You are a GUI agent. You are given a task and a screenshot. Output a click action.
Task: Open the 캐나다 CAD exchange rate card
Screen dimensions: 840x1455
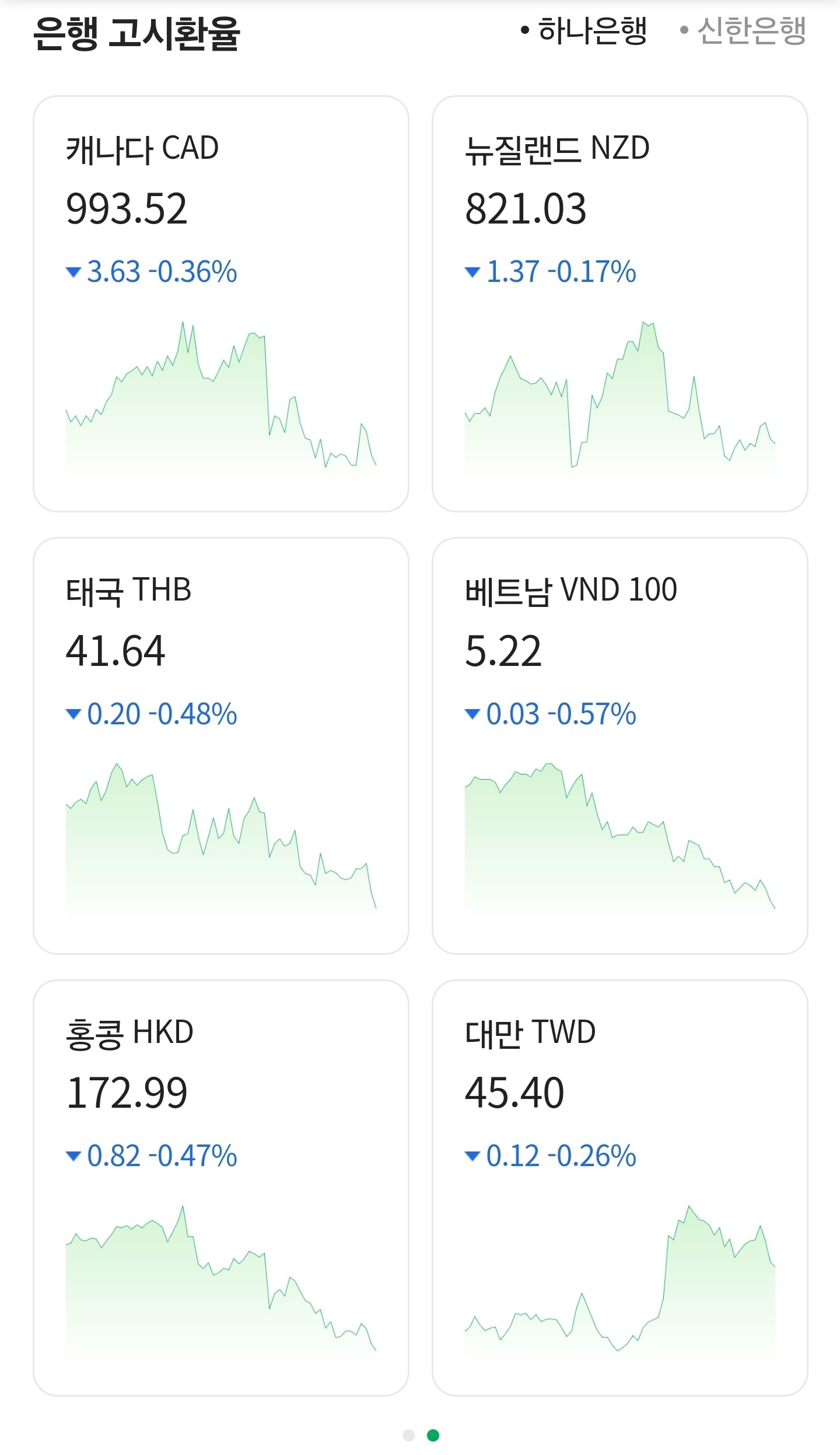221,303
